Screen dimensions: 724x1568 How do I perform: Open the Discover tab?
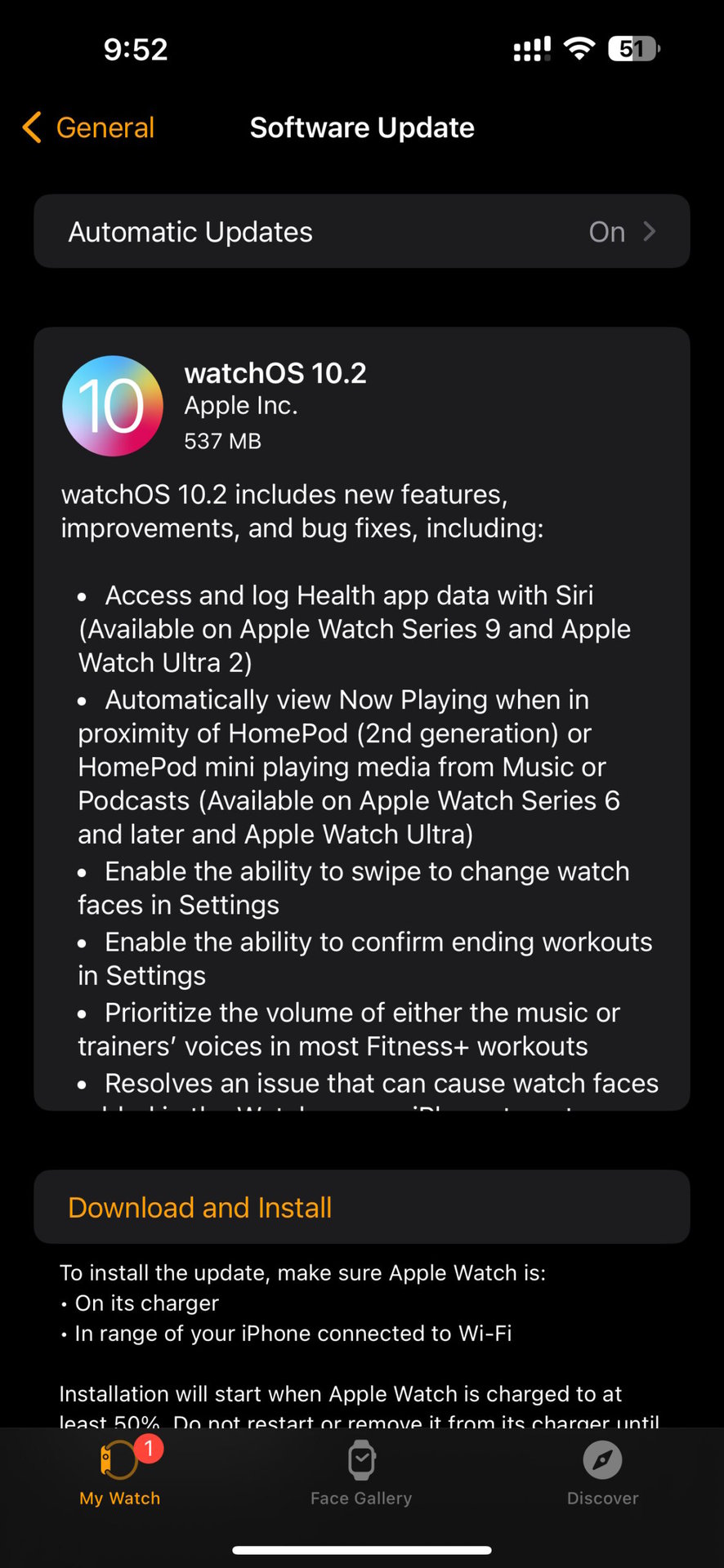click(x=602, y=1472)
